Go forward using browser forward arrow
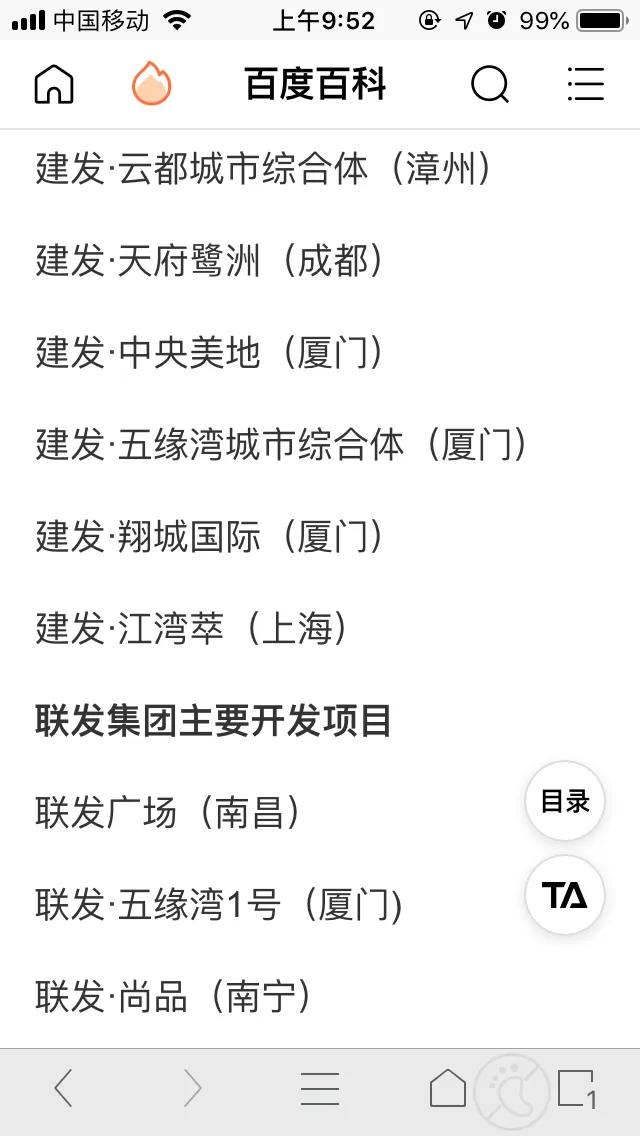Screen dimensions: 640x1136 point(192,1087)
